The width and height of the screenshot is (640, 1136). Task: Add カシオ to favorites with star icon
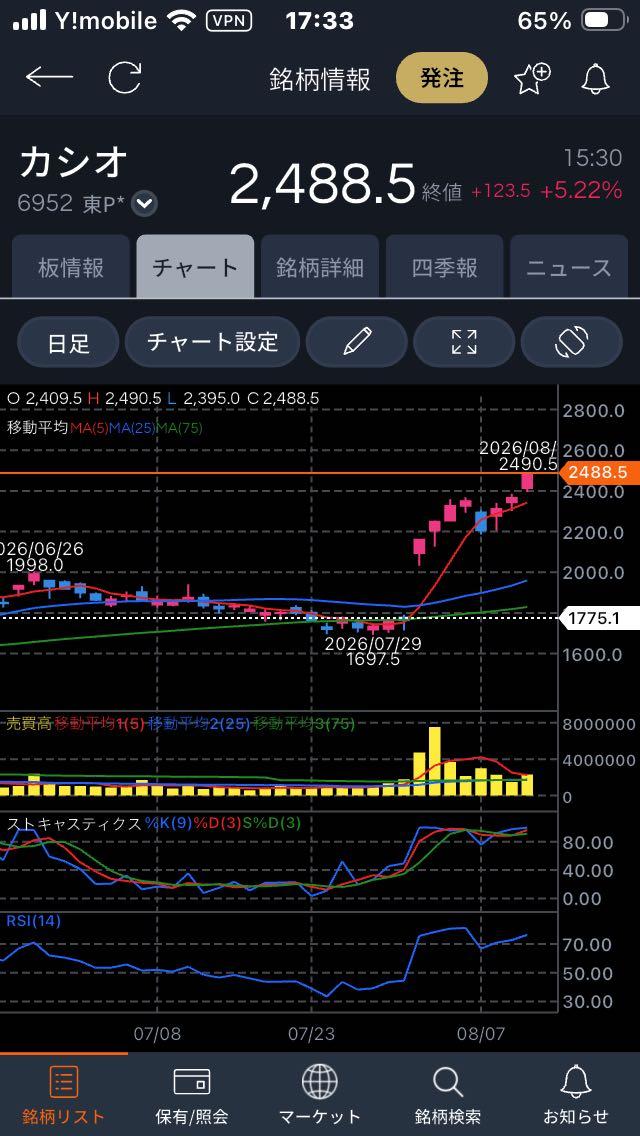pos(532,78)
